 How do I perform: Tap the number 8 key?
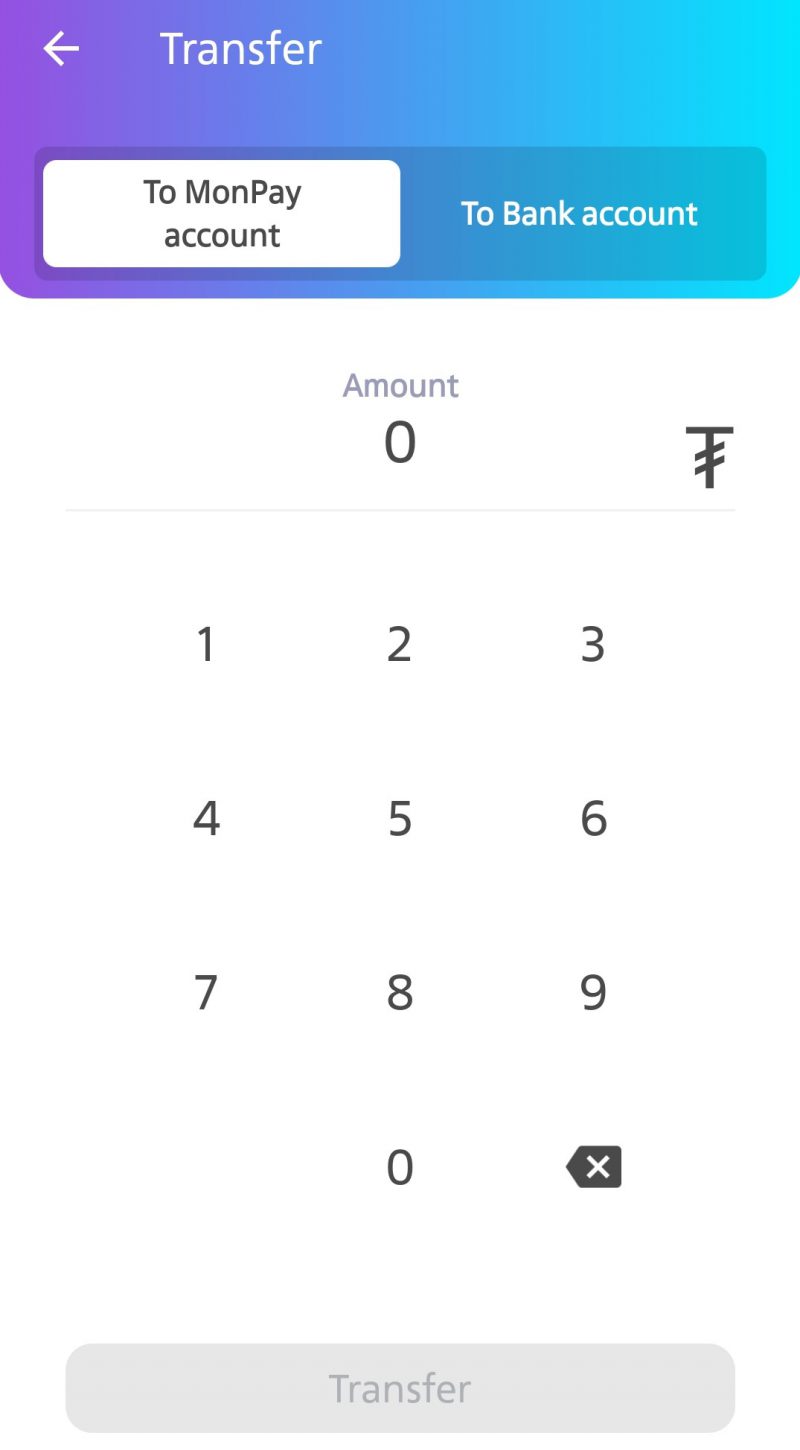pos(399,992)
